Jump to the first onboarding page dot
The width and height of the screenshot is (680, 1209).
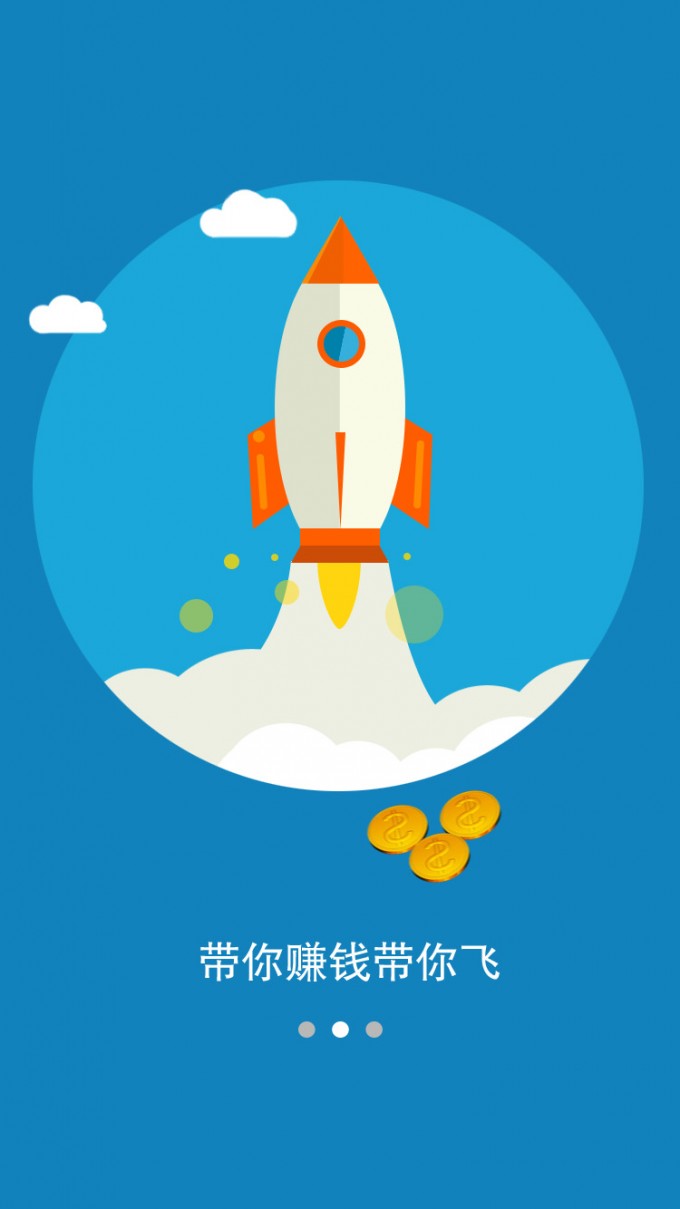[307, 1029]
